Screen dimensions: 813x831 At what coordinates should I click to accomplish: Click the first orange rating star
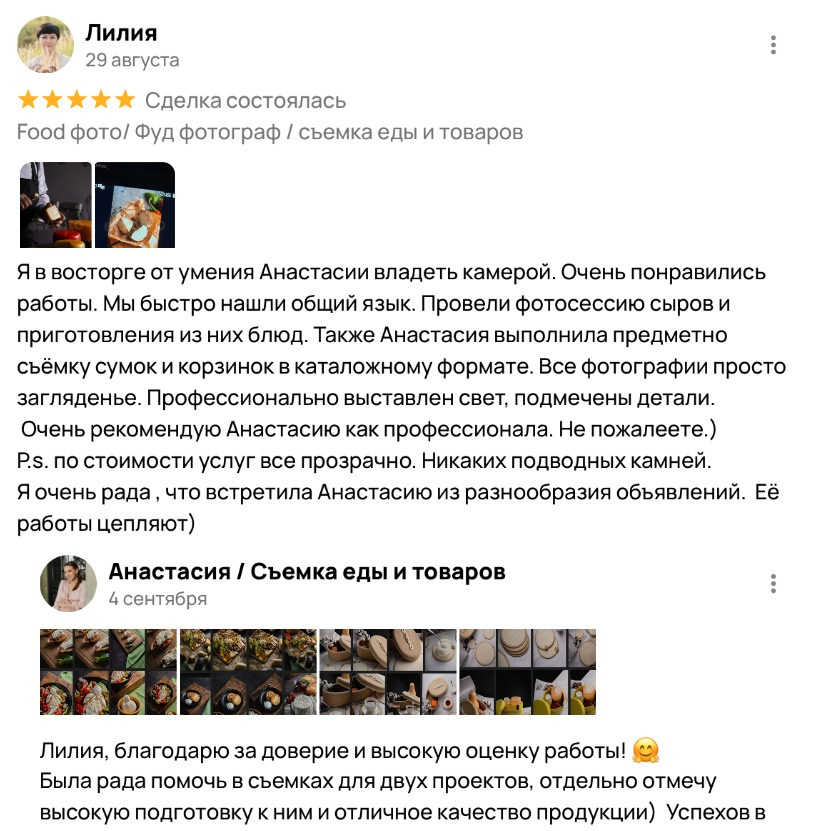click(x=26, y=100)
